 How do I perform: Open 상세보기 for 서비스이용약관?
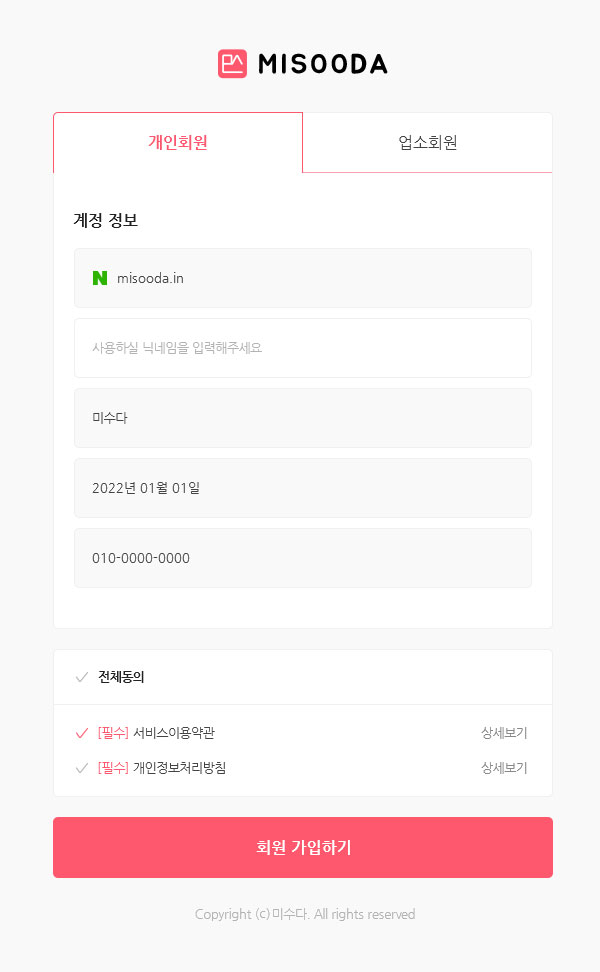pyautogui.click(x=504, y=733)
